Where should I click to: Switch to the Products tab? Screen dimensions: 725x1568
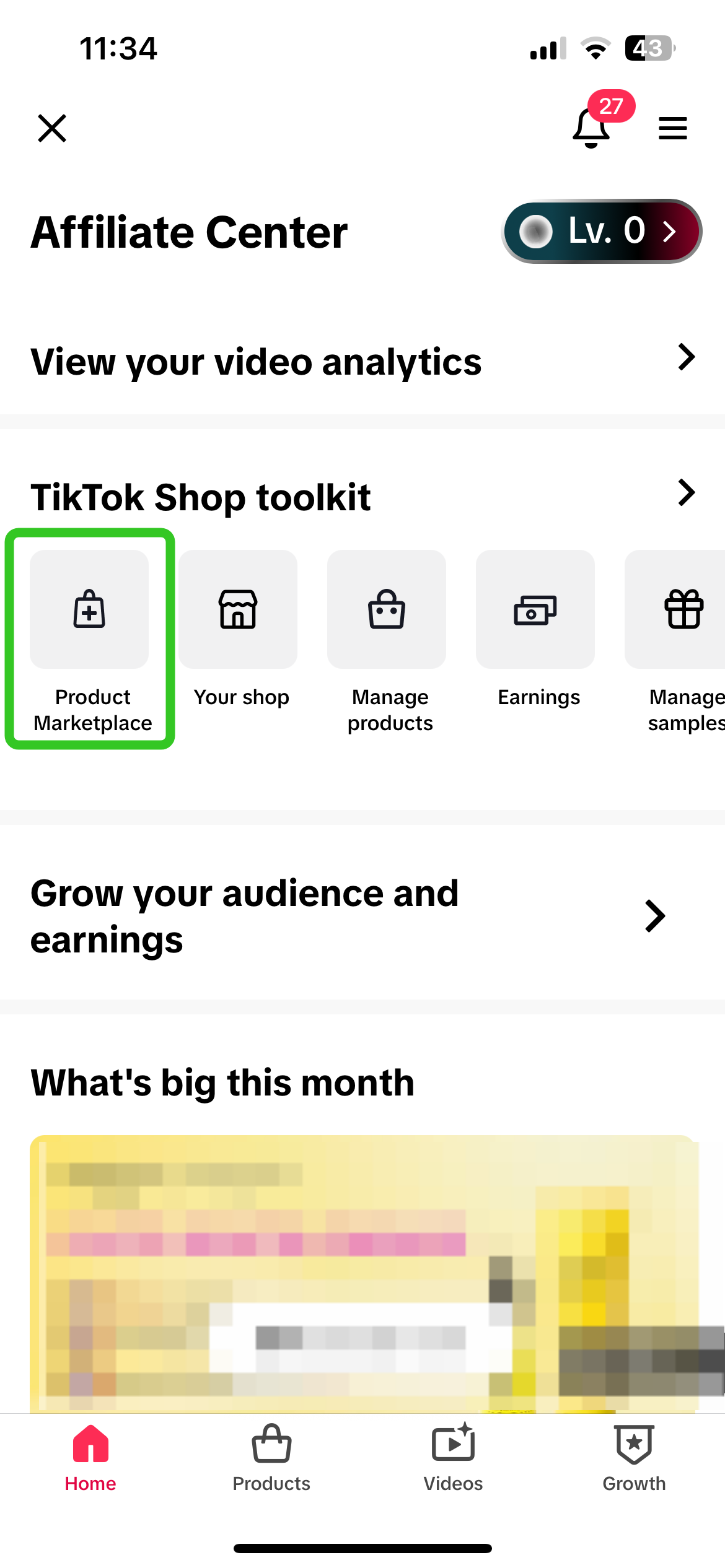pyautogui.click(x=271, y=1457)
